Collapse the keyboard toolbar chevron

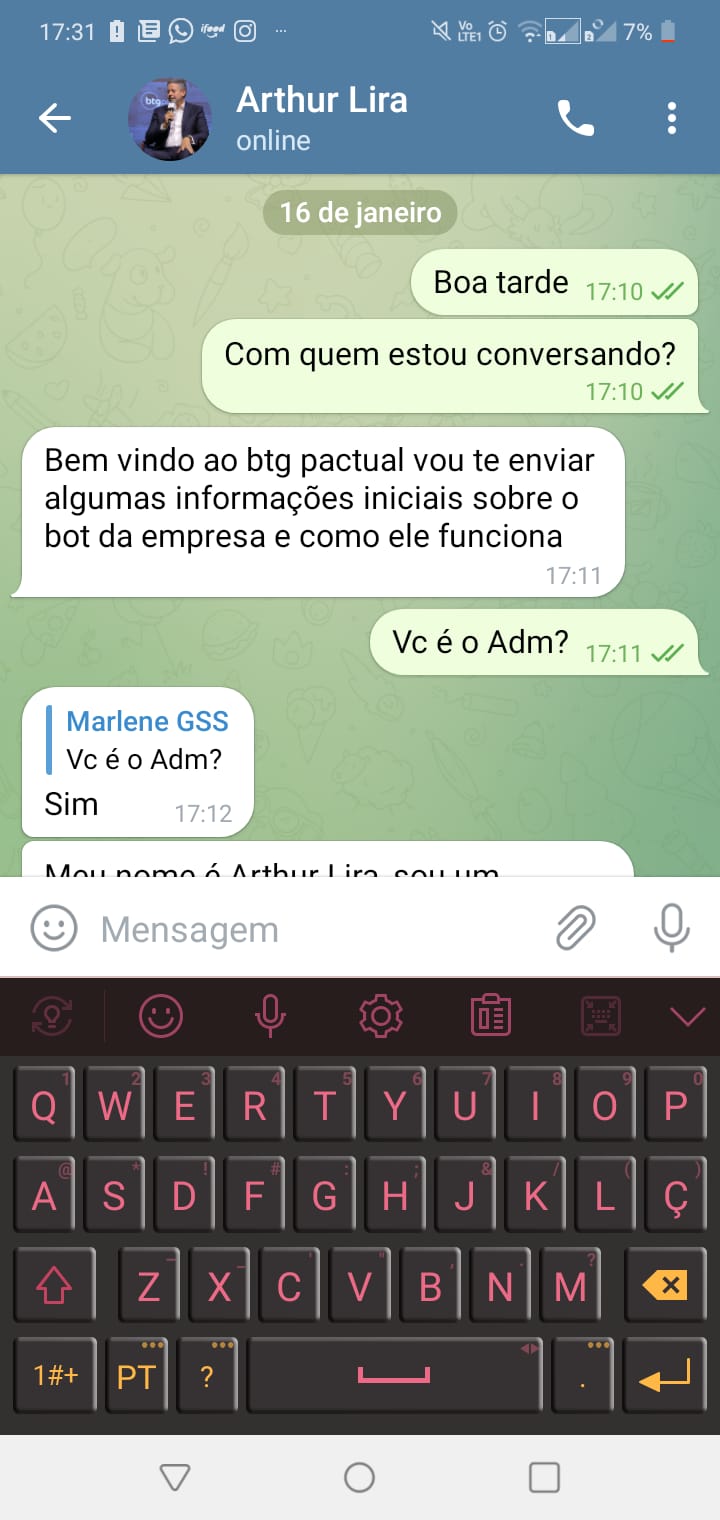point(687,1017)
